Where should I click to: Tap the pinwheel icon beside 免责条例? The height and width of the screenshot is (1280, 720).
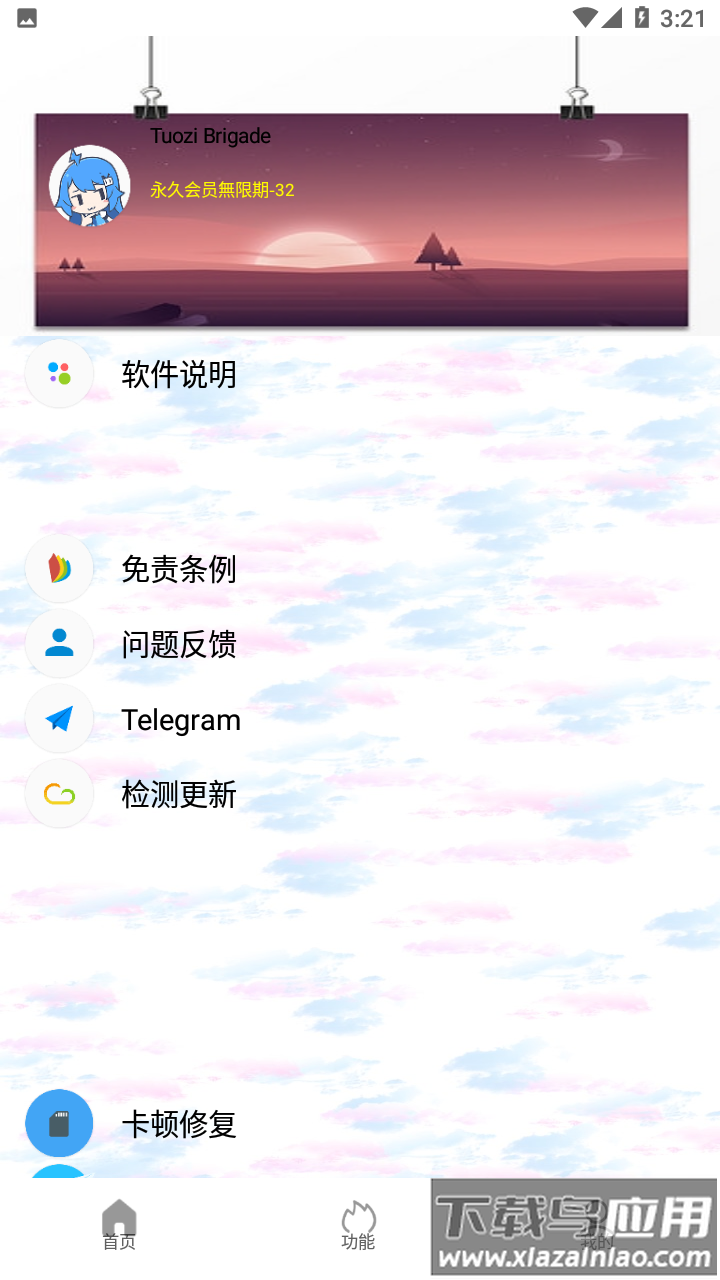tap(58, 568)
